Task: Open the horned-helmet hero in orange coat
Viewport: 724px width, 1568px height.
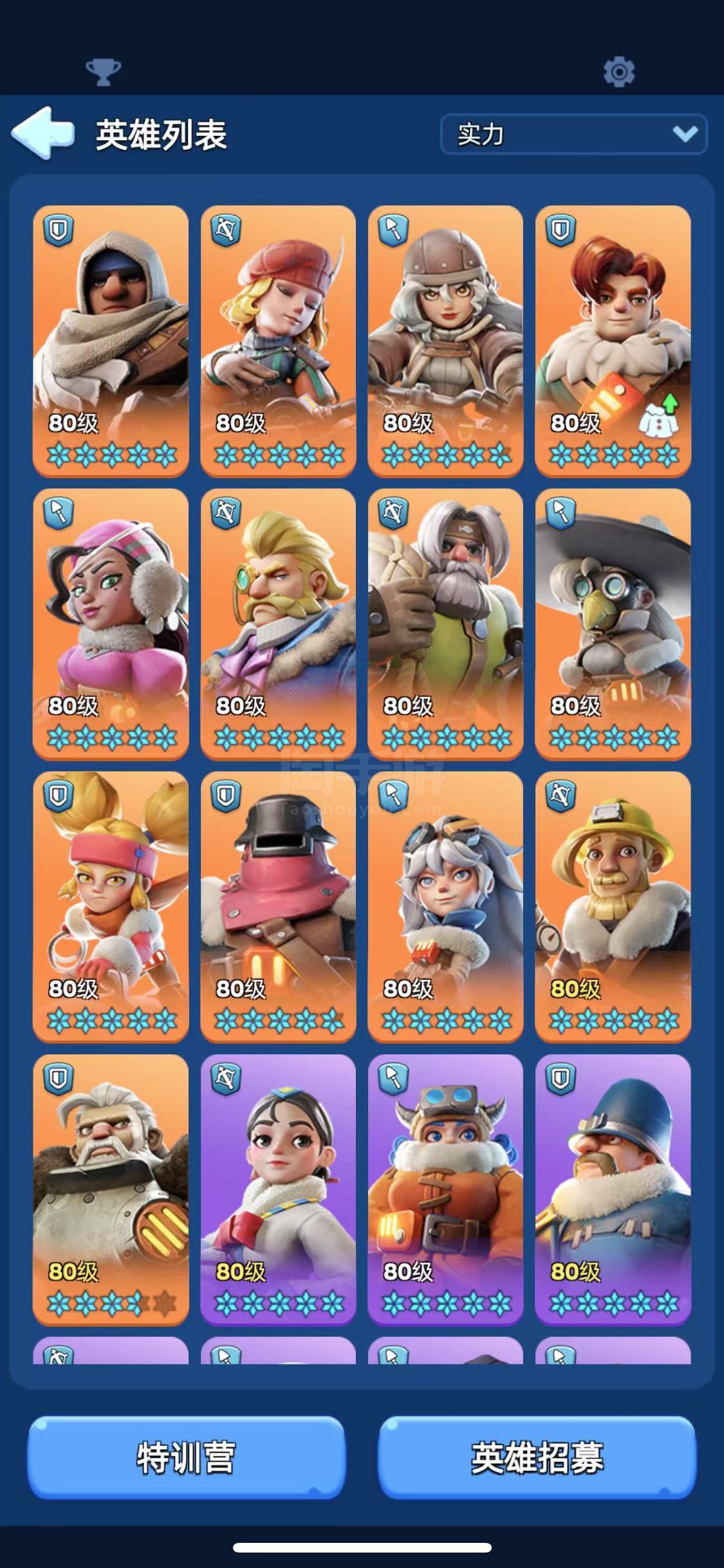Action: coord(445,1190)
